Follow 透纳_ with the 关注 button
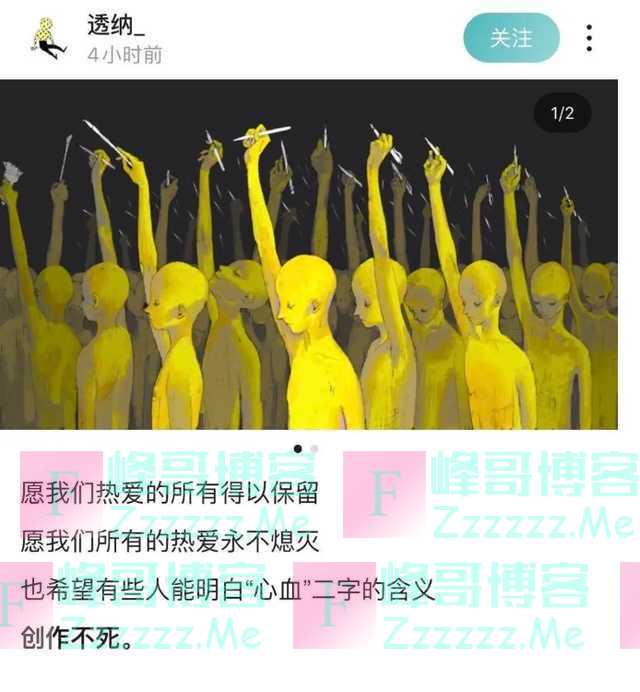Screen dimensions: 640x692 [511, 38]
